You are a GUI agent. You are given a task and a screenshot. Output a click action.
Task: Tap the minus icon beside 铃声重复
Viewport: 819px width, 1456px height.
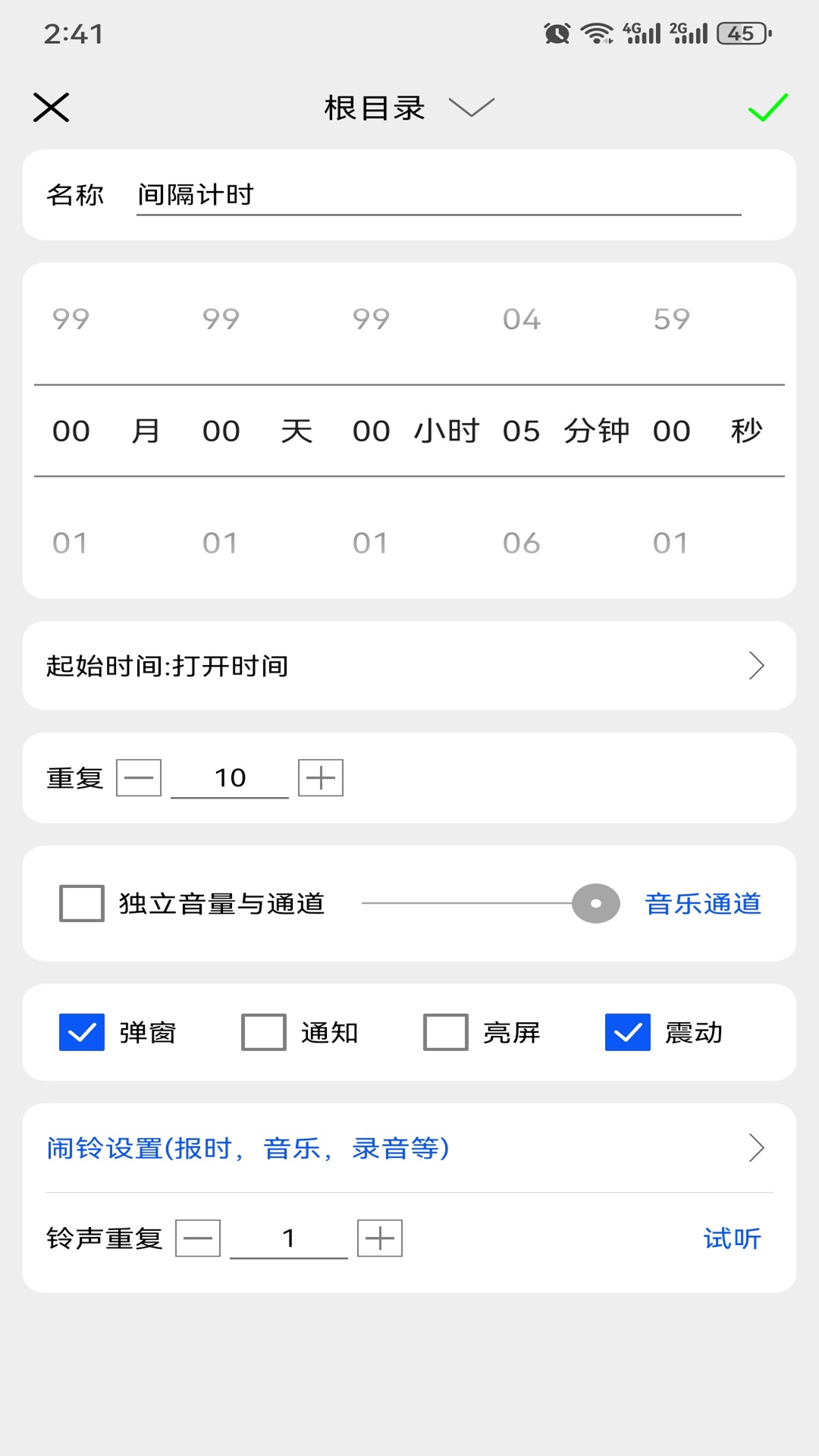[x=196, y=1238]
